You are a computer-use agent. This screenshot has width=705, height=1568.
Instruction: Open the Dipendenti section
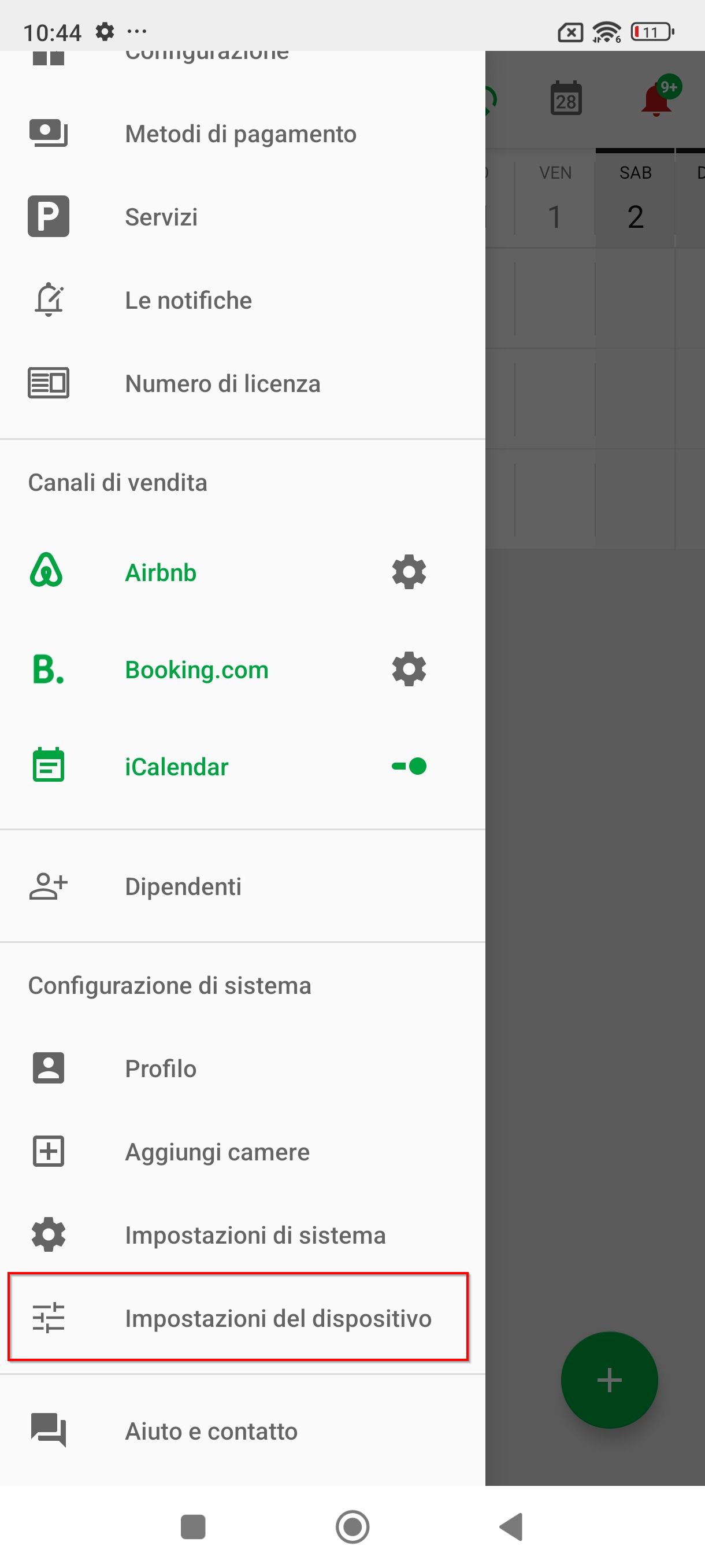click(x=243, y=886)
